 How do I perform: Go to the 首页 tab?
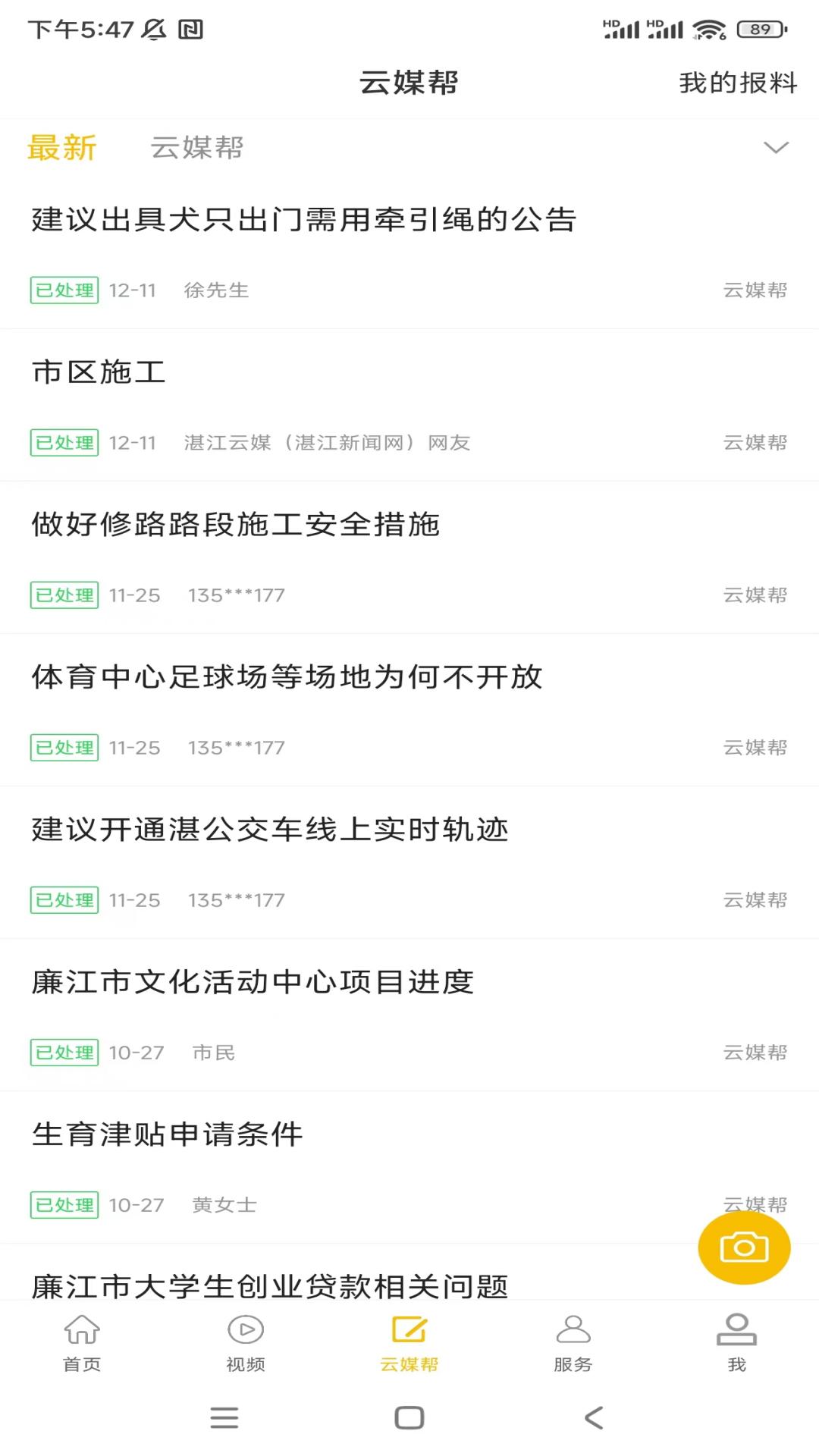(82, 1343)
